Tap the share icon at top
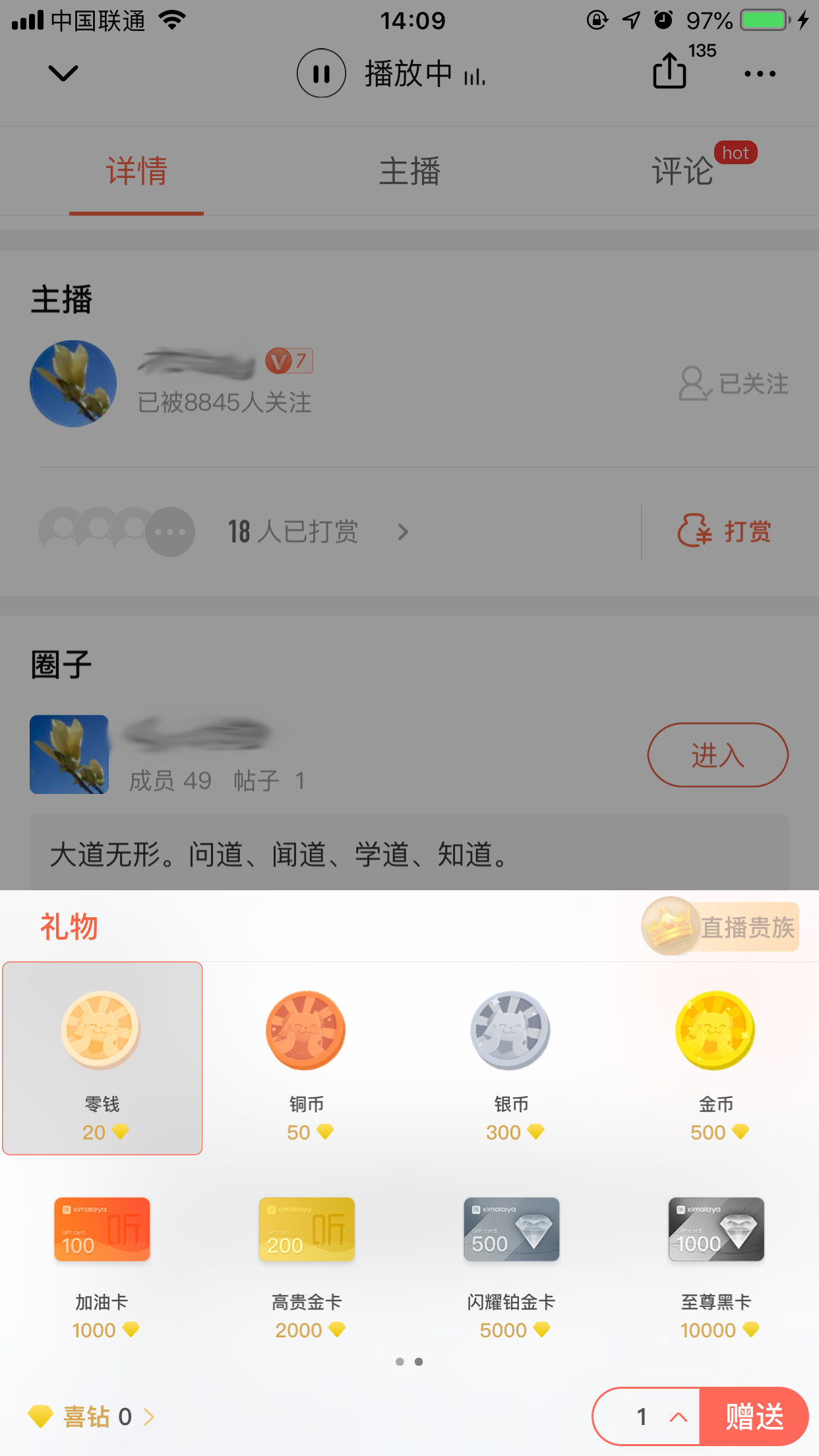819x1456 pixels. [669, 73]
